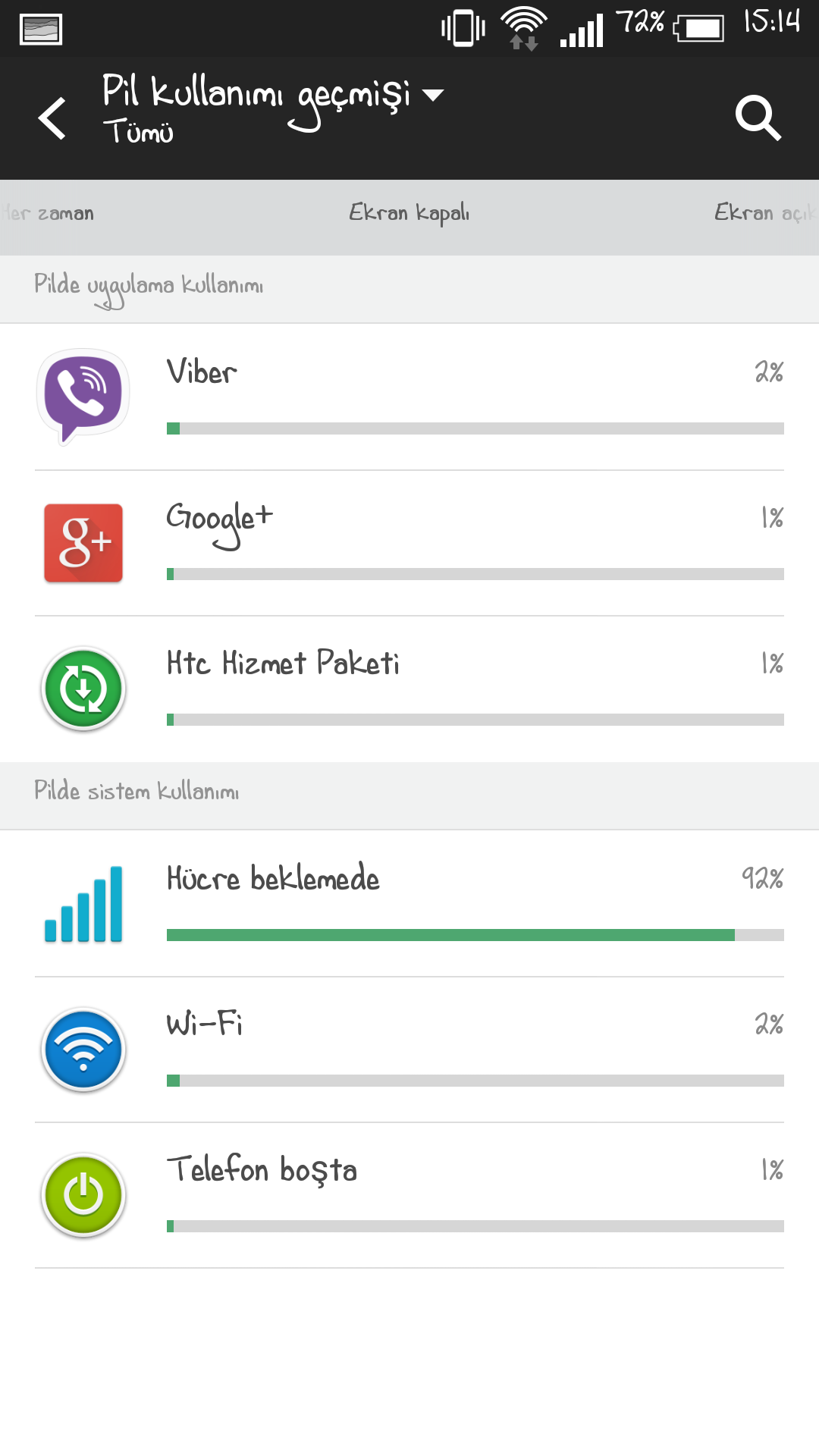View Htc Hizmet Paketi usage
819x1456 pixels.
pyautogui.click(x=409, y=689)
